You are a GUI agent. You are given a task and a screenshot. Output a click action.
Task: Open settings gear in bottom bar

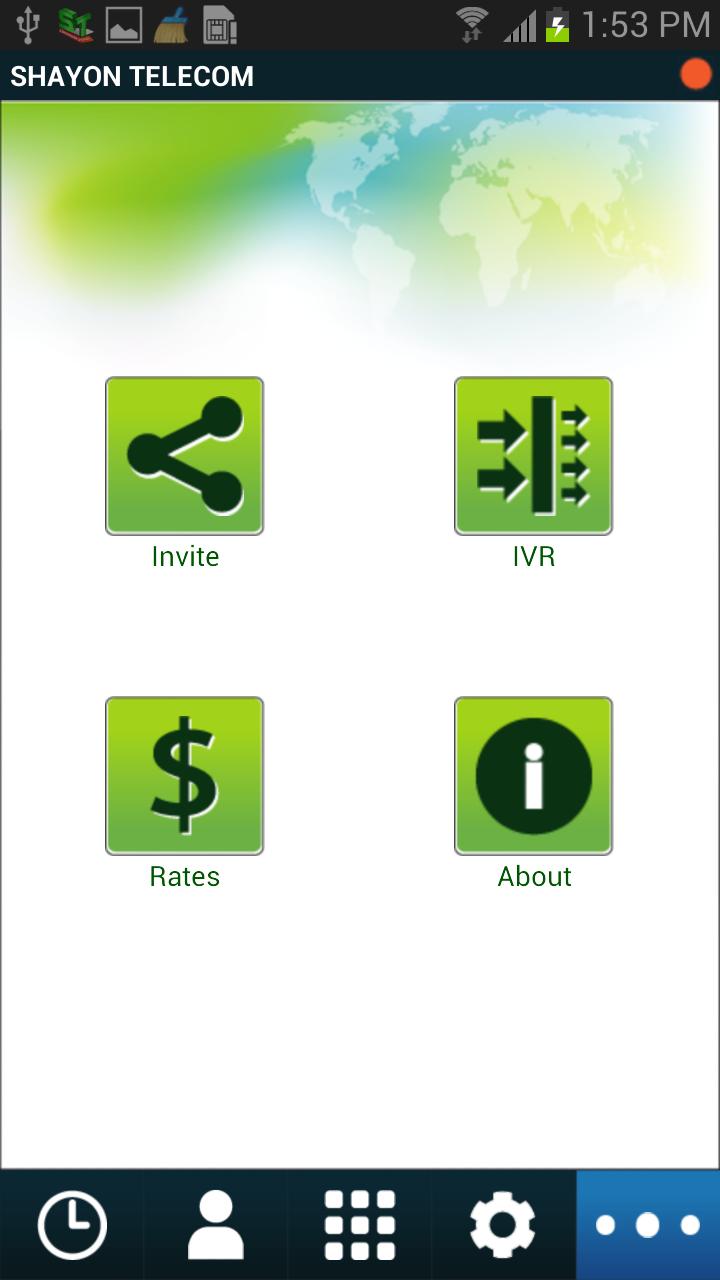[503, 1223]
